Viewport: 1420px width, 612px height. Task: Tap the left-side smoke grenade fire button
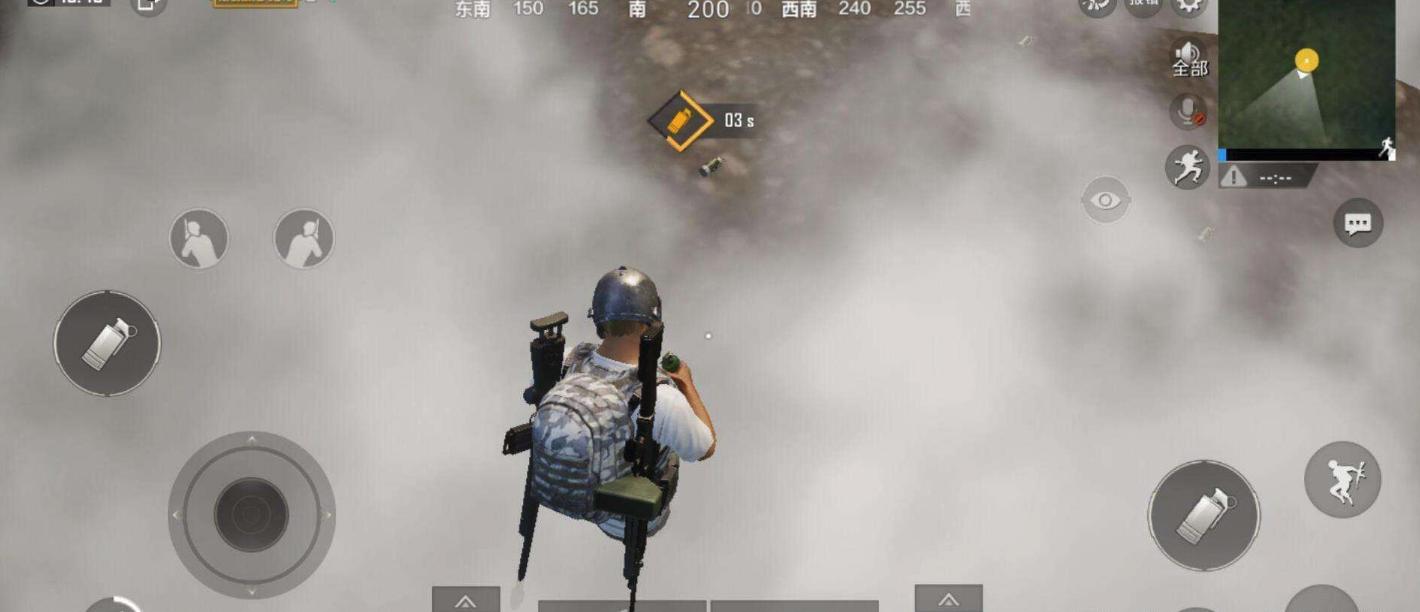(x=107, y=343)
